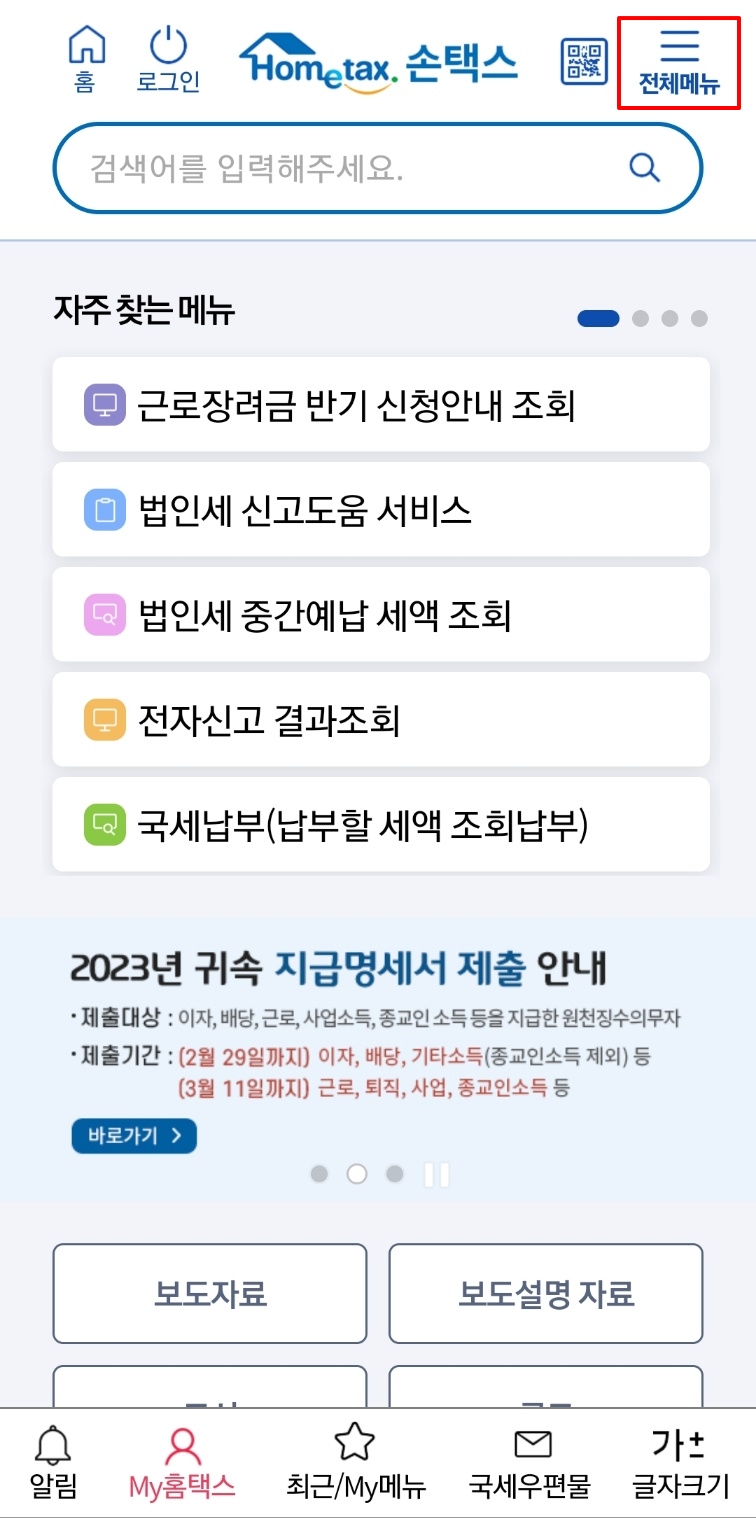Select the second banner carousel dot
This screenshot has height=1518, width=756.
[x=357, y=1175]
